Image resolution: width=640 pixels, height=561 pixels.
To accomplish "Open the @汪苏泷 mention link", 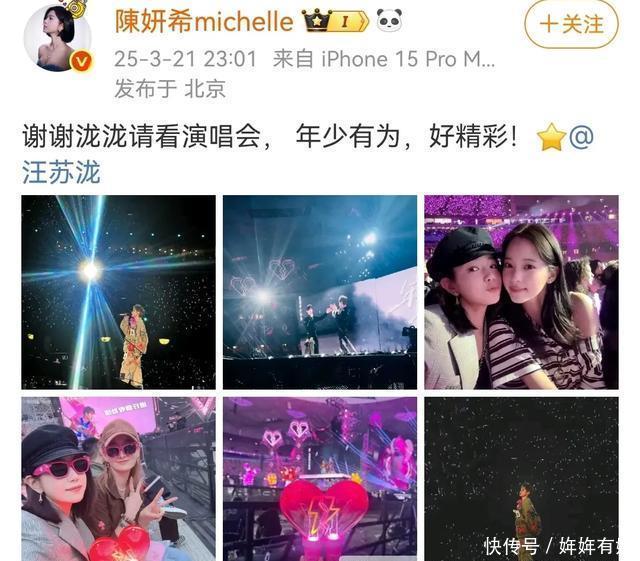I will tap(62, 172).
